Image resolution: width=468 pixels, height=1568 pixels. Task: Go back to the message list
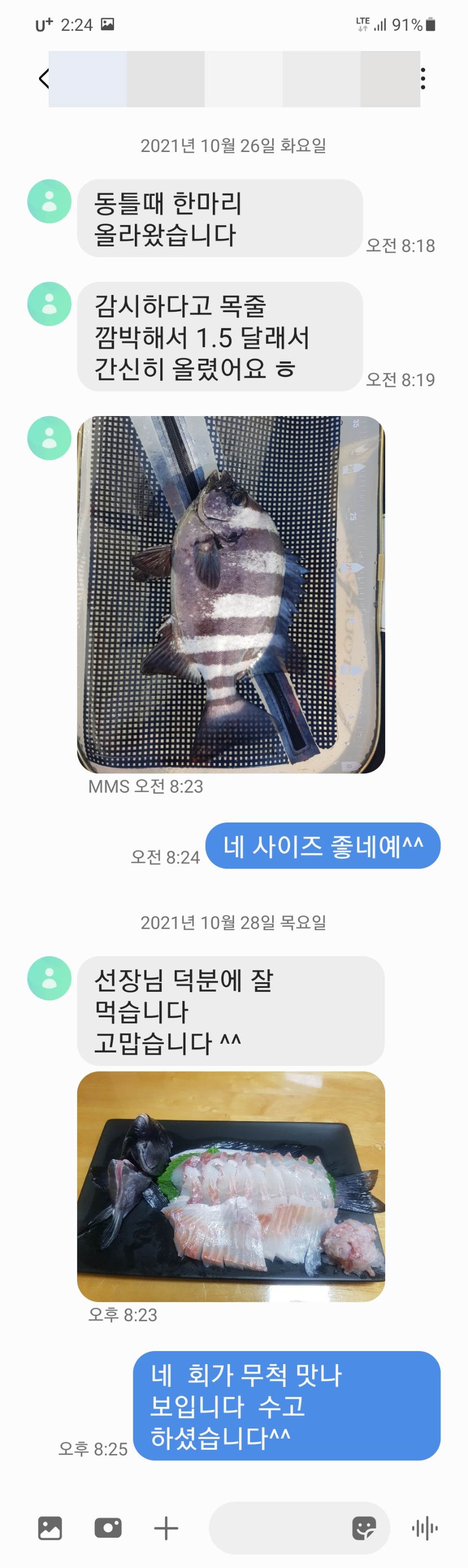click(43, 78)
